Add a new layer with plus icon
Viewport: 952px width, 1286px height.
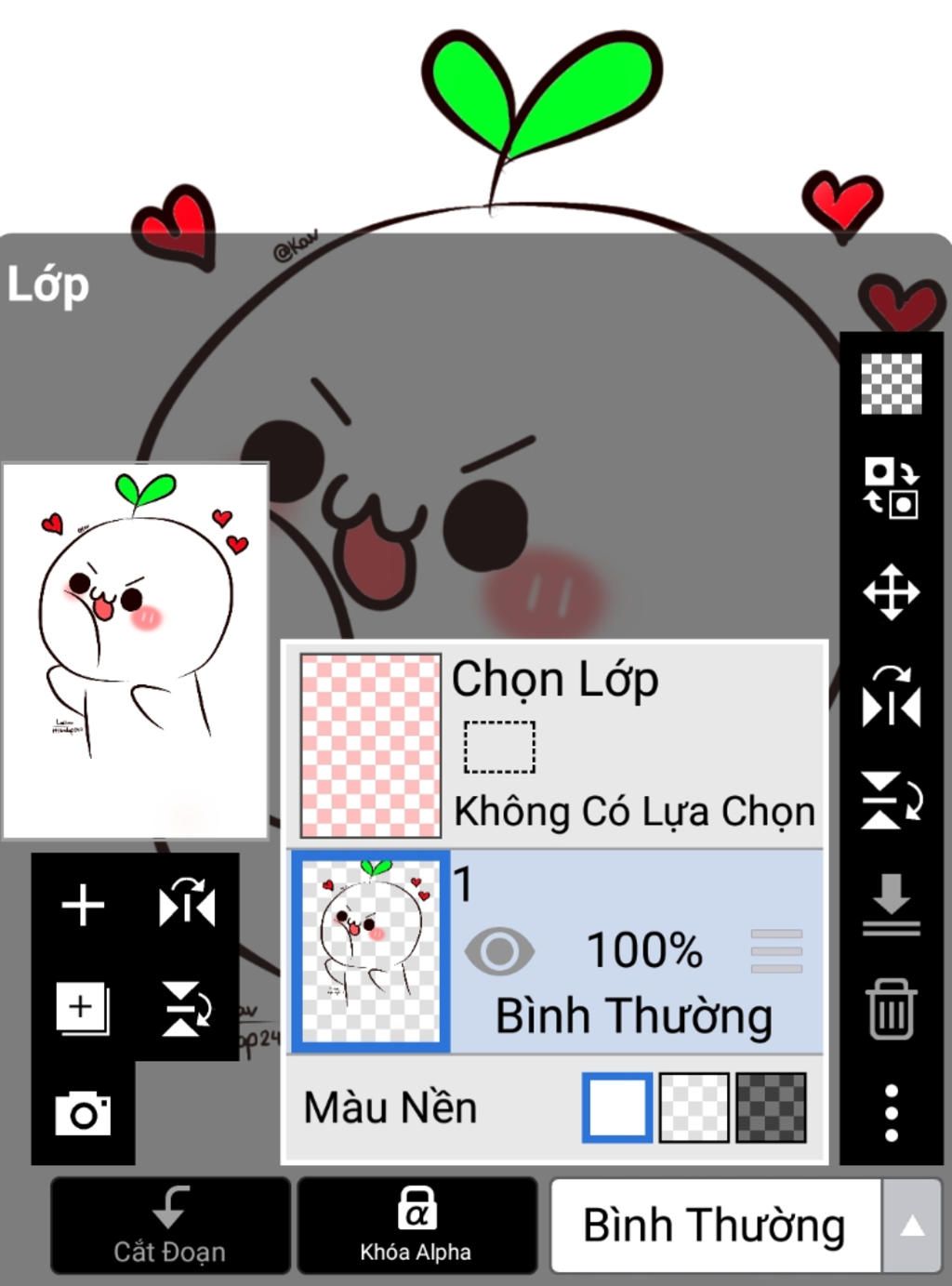pos(83,905)
